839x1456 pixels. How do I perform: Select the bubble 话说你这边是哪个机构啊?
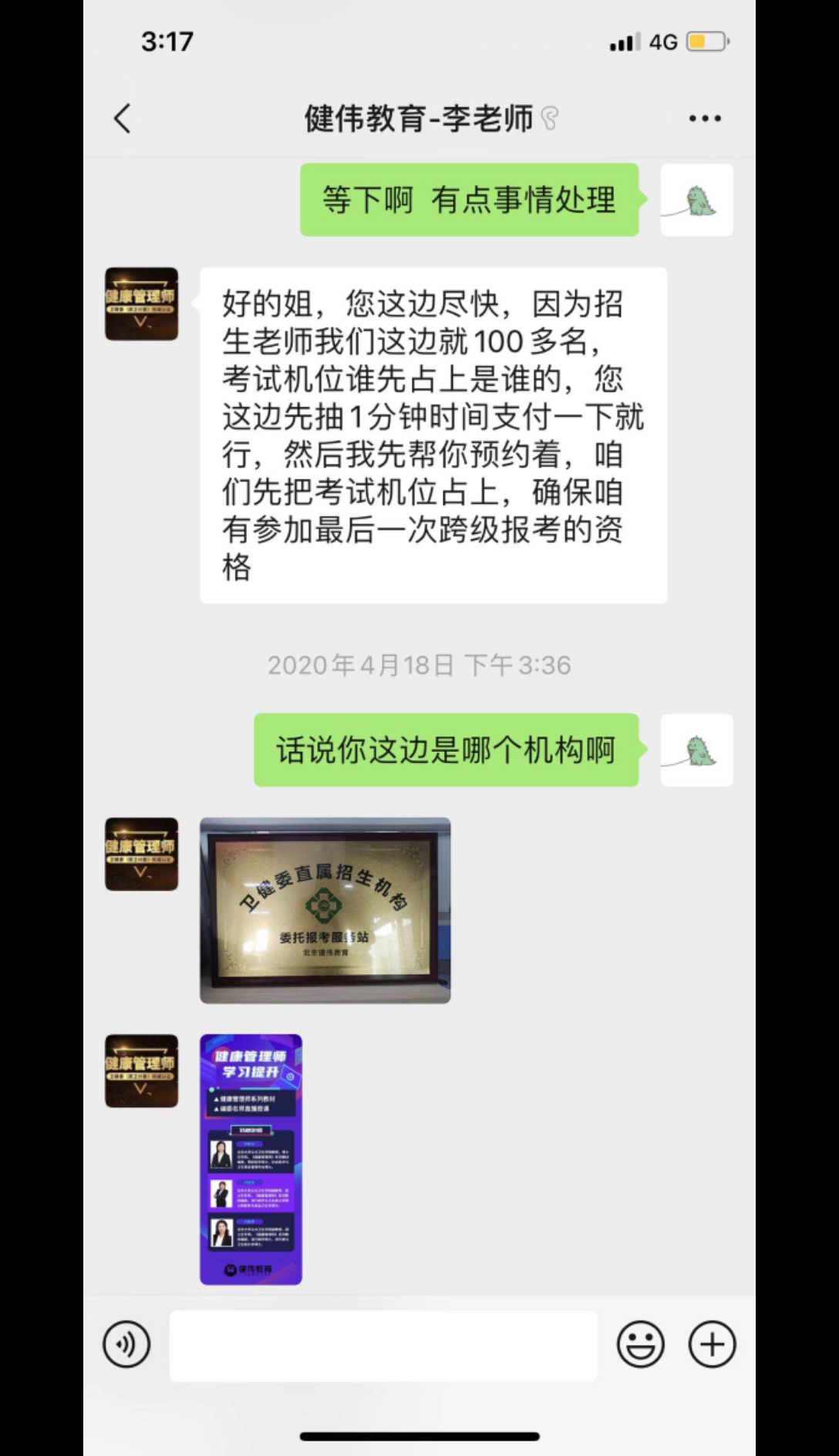point(445,750)
